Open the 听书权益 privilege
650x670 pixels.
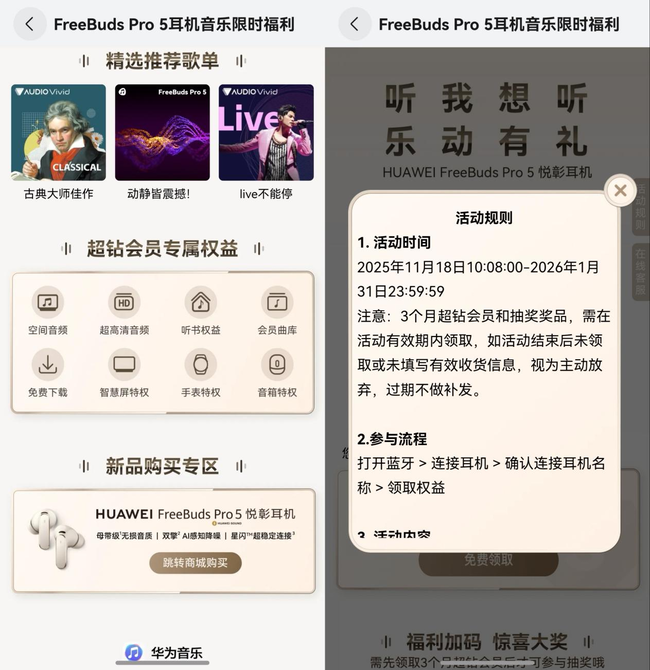(x=201, y=310)
